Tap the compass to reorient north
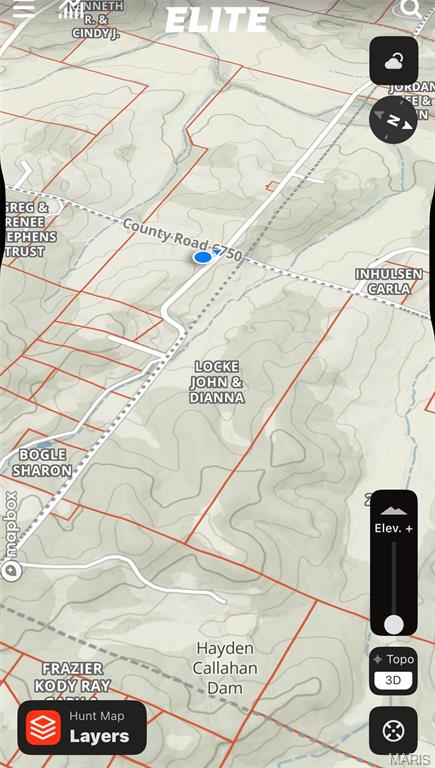Viewport: 435px width, 768px height. (x=393, y=120)
